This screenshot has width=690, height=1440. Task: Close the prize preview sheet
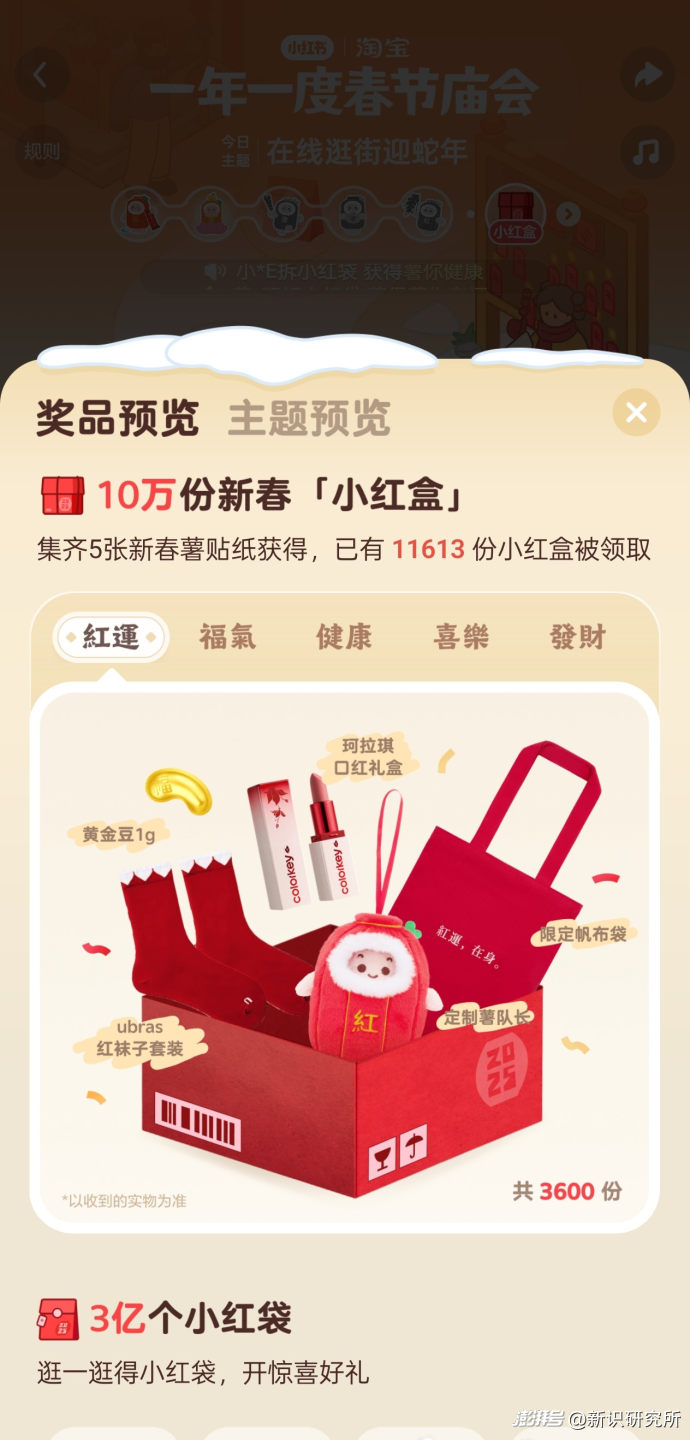tap(636, 412)
